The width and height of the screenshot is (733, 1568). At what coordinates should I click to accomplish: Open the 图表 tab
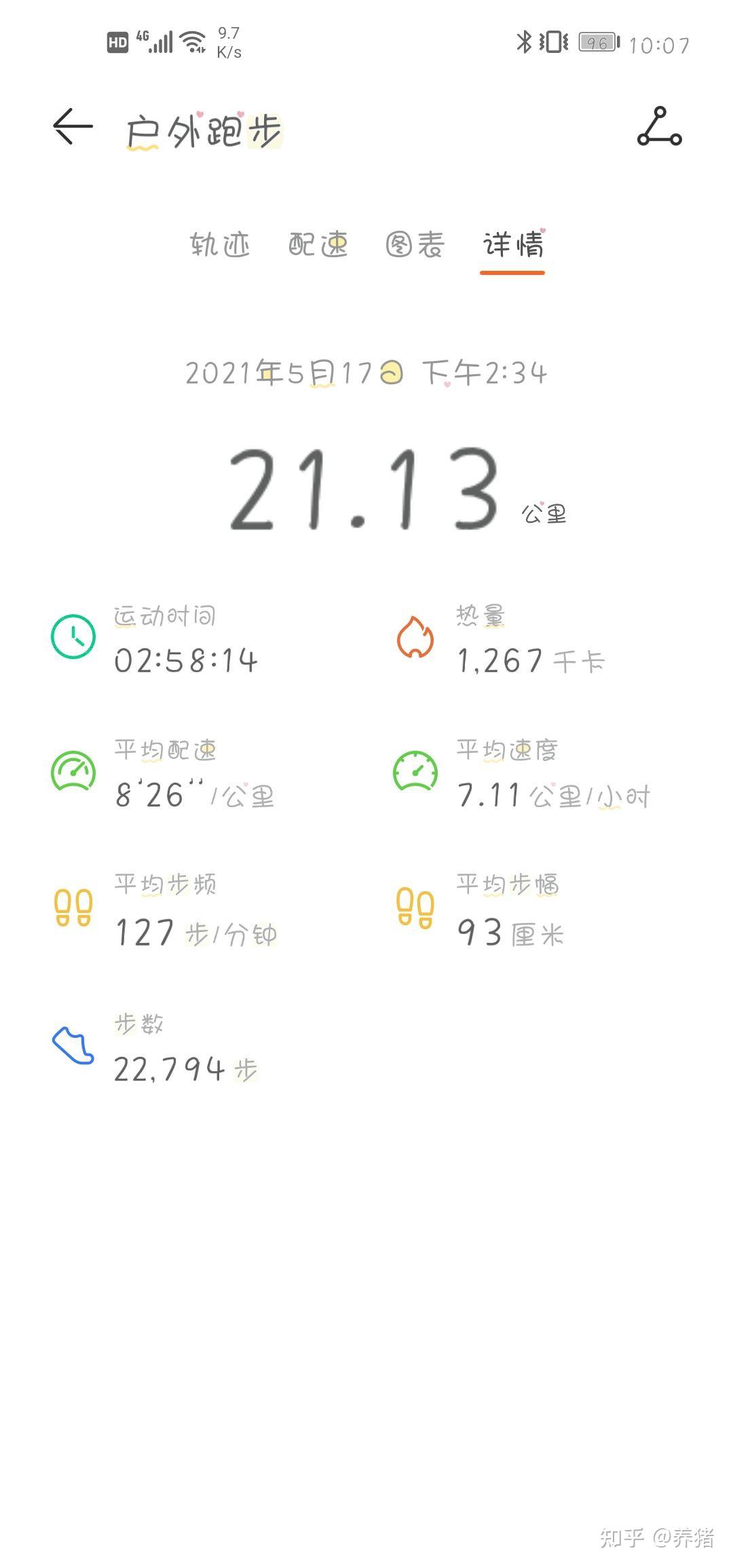tap(415, 245)
